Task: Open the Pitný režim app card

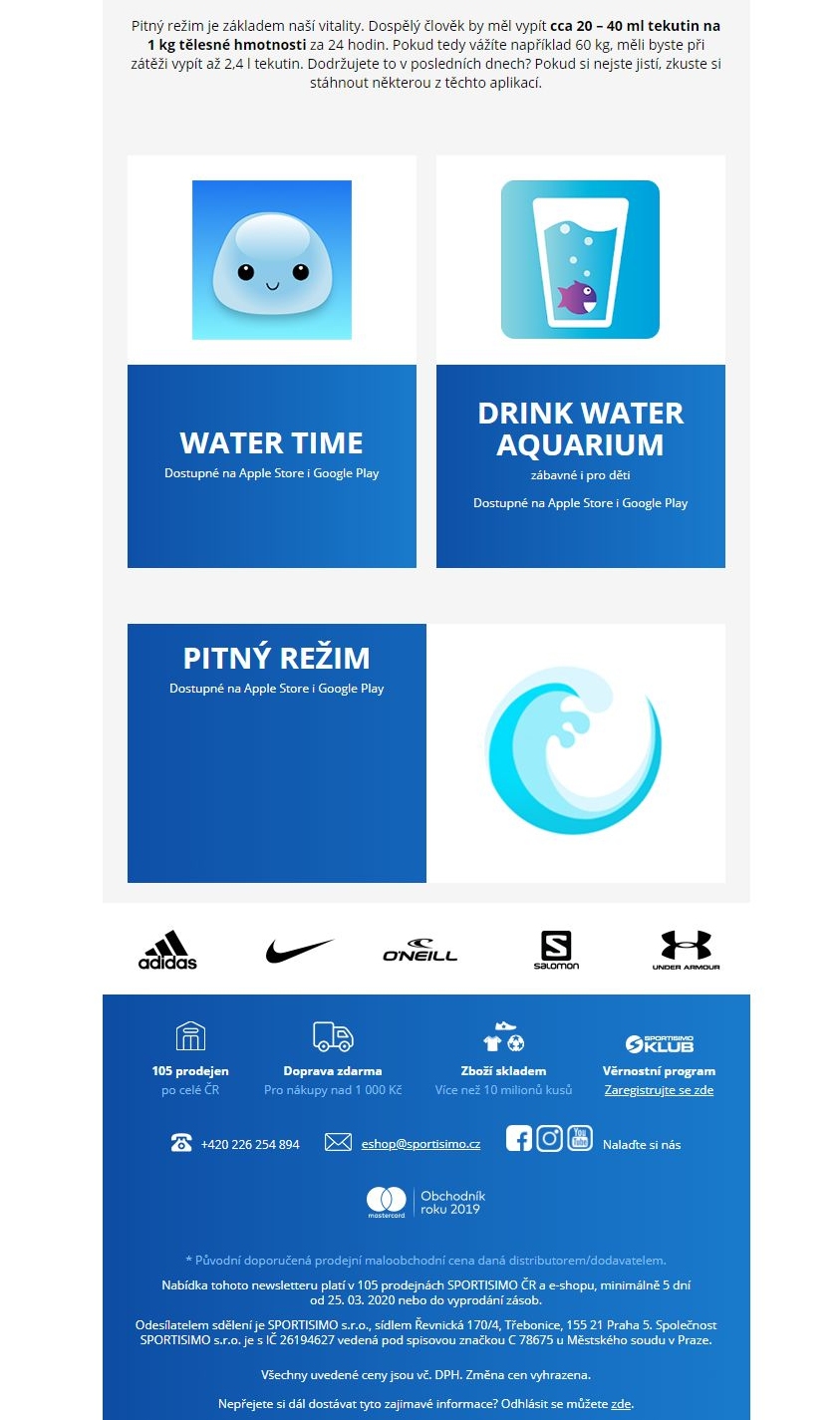Action: tap(426, 753)
